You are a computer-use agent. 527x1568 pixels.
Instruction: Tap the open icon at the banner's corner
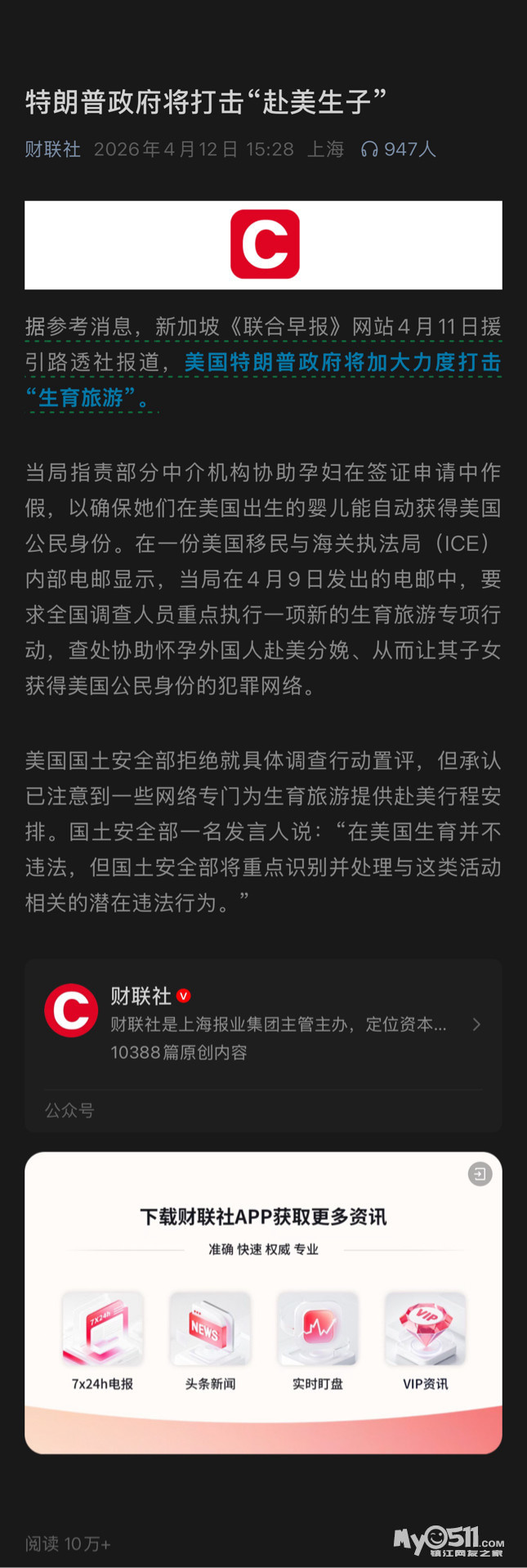tap(480, 1175)
